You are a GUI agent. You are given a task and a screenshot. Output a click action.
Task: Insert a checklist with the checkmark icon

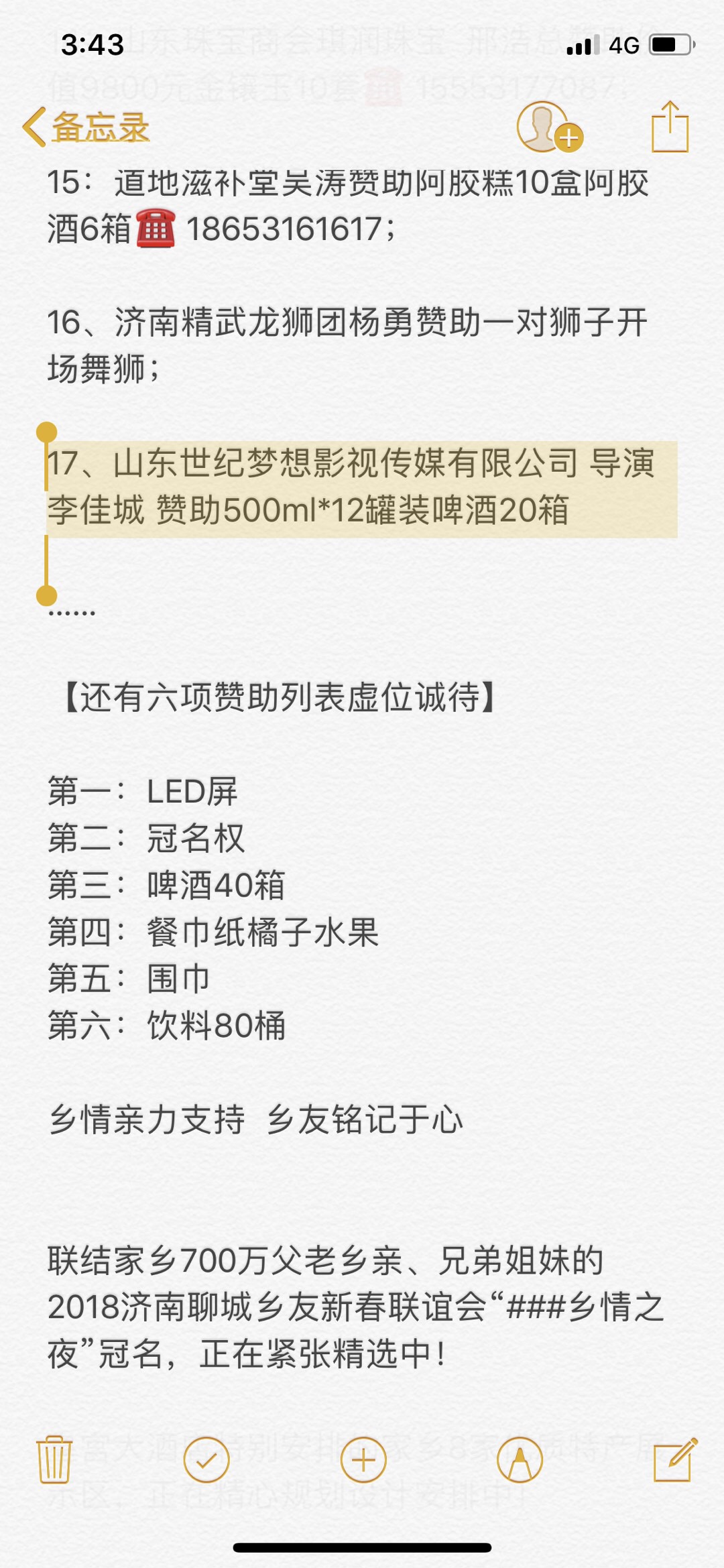click(206, 1459)
